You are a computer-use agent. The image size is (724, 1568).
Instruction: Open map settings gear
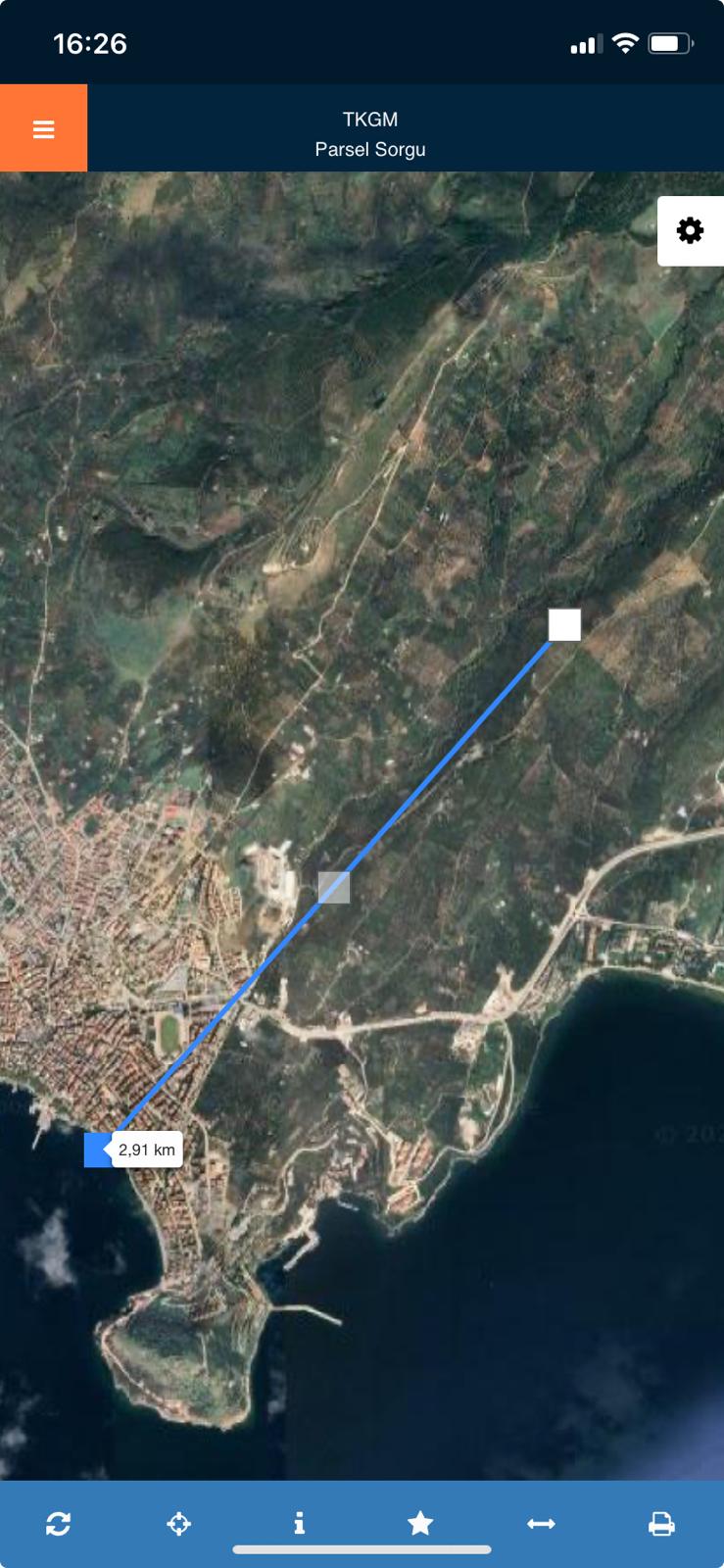click(x=690, y=230)
